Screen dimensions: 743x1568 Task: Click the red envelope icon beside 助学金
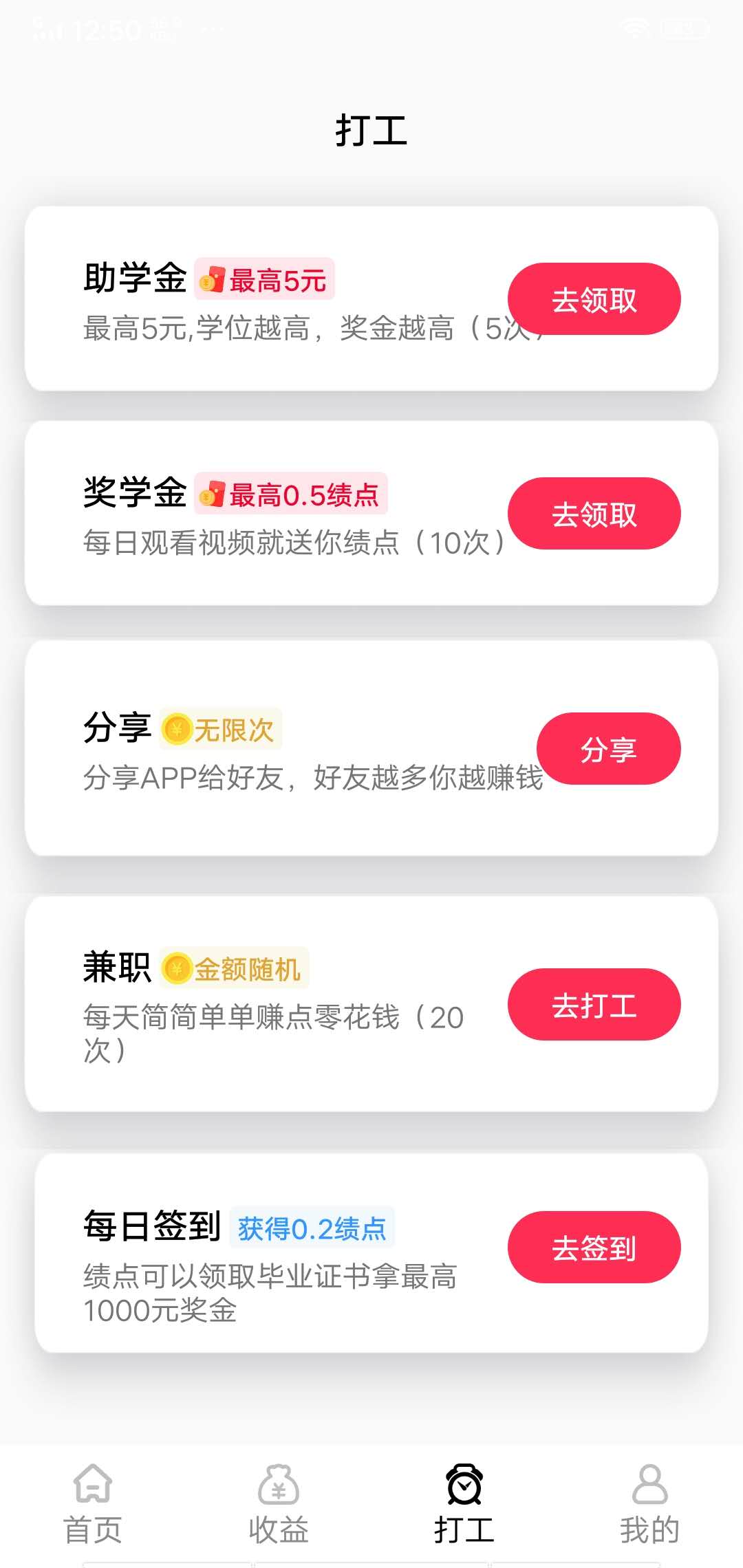pos(212,280)
